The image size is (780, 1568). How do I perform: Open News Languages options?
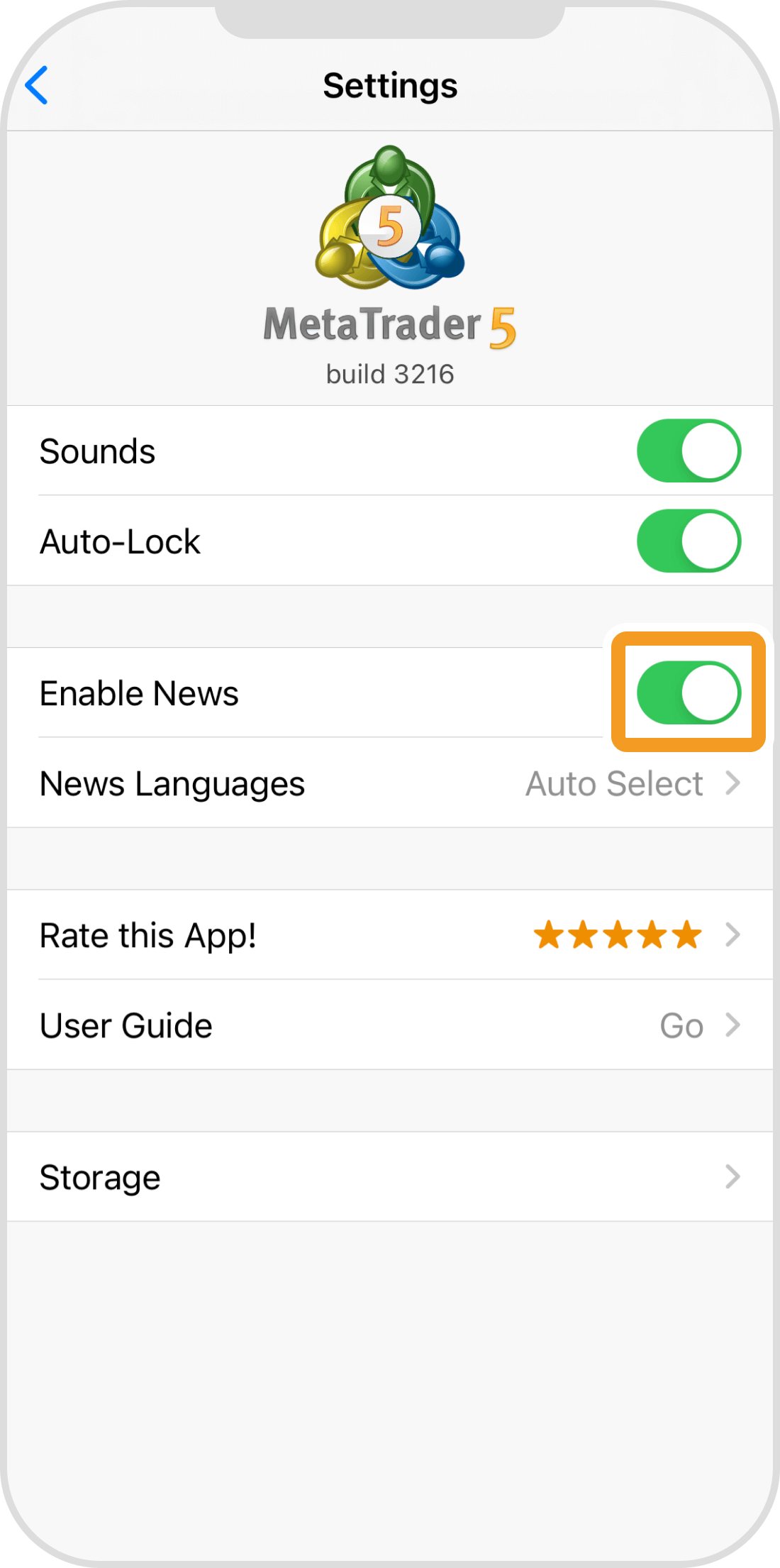[390, 783]
